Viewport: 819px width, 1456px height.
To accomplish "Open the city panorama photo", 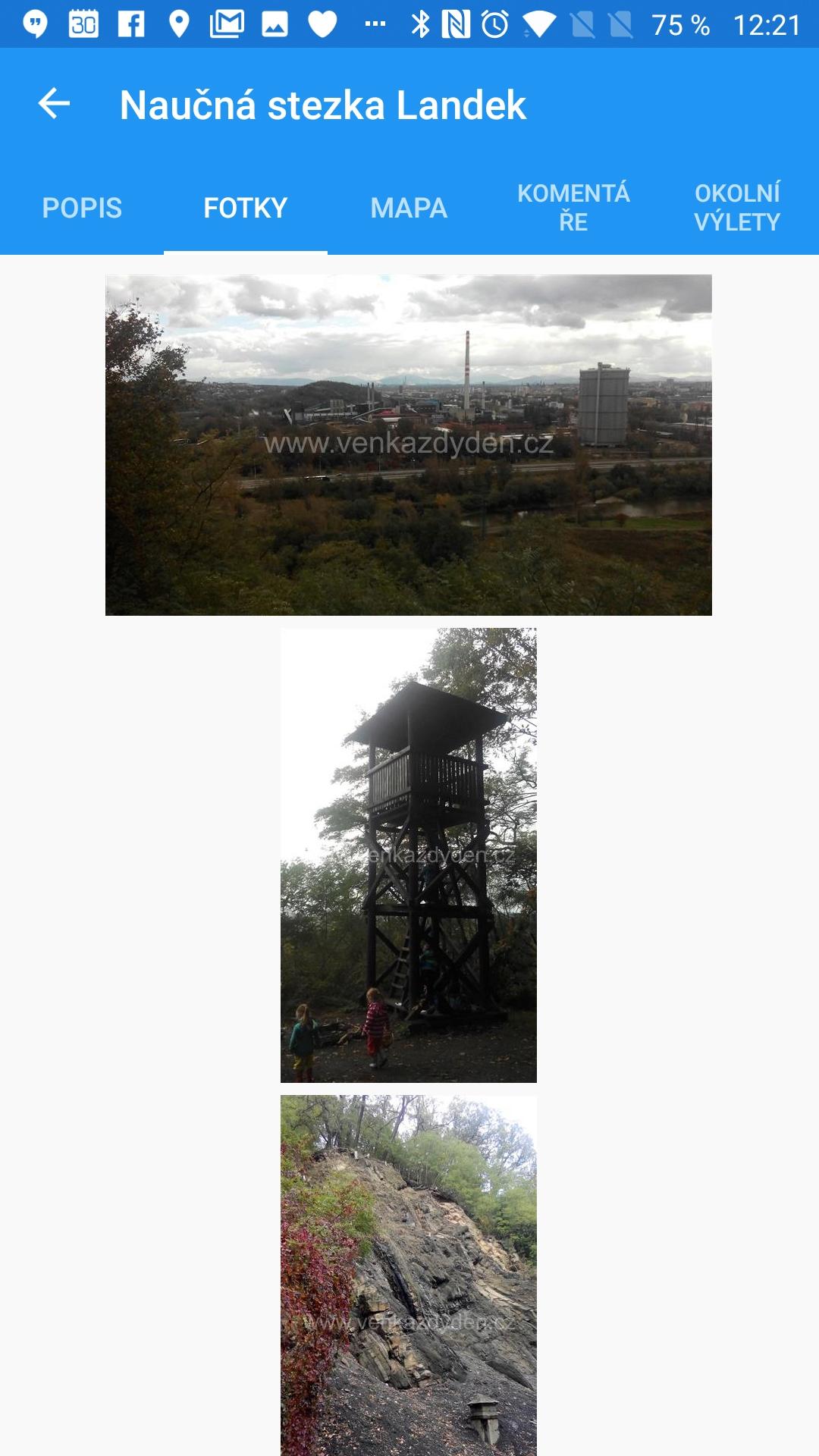I will click(408, 444).
